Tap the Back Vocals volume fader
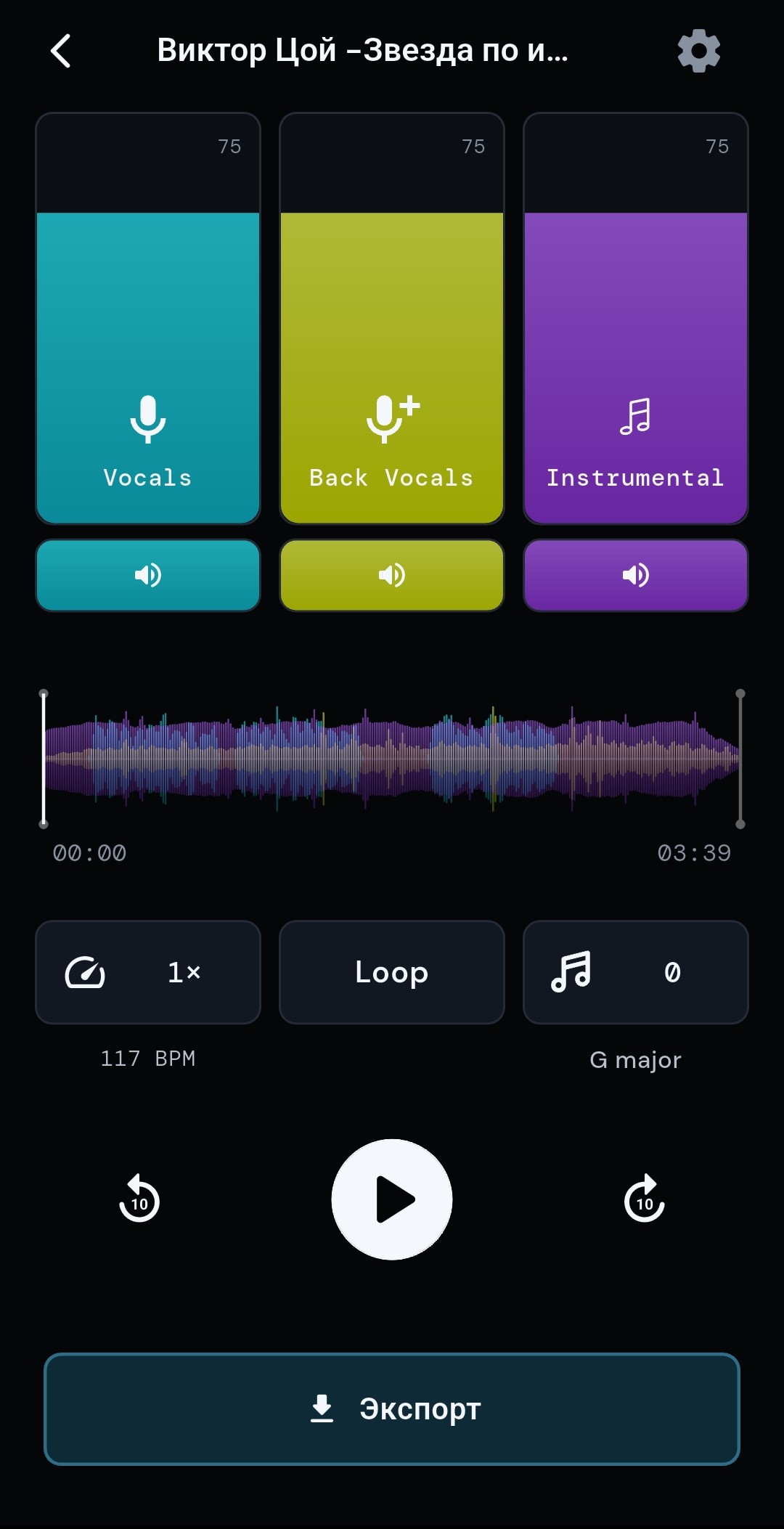 (x=392, y=318)
